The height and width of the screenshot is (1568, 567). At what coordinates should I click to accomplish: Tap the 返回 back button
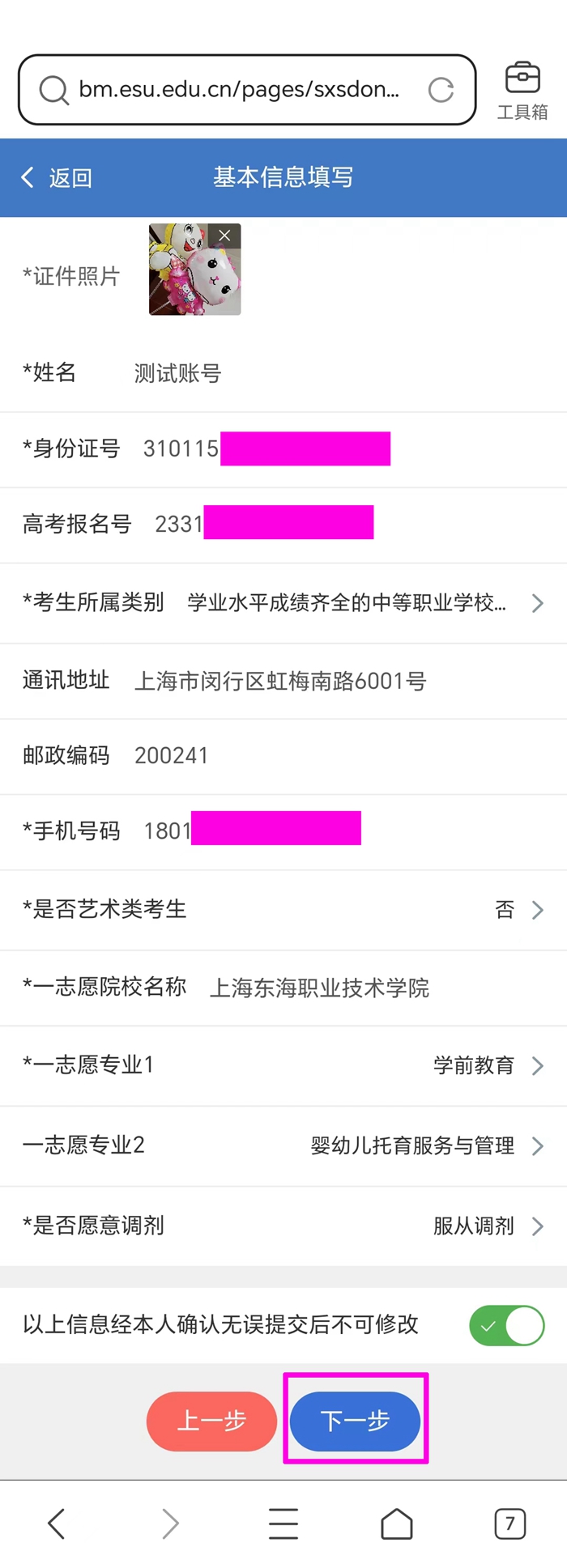coord(57,178)
